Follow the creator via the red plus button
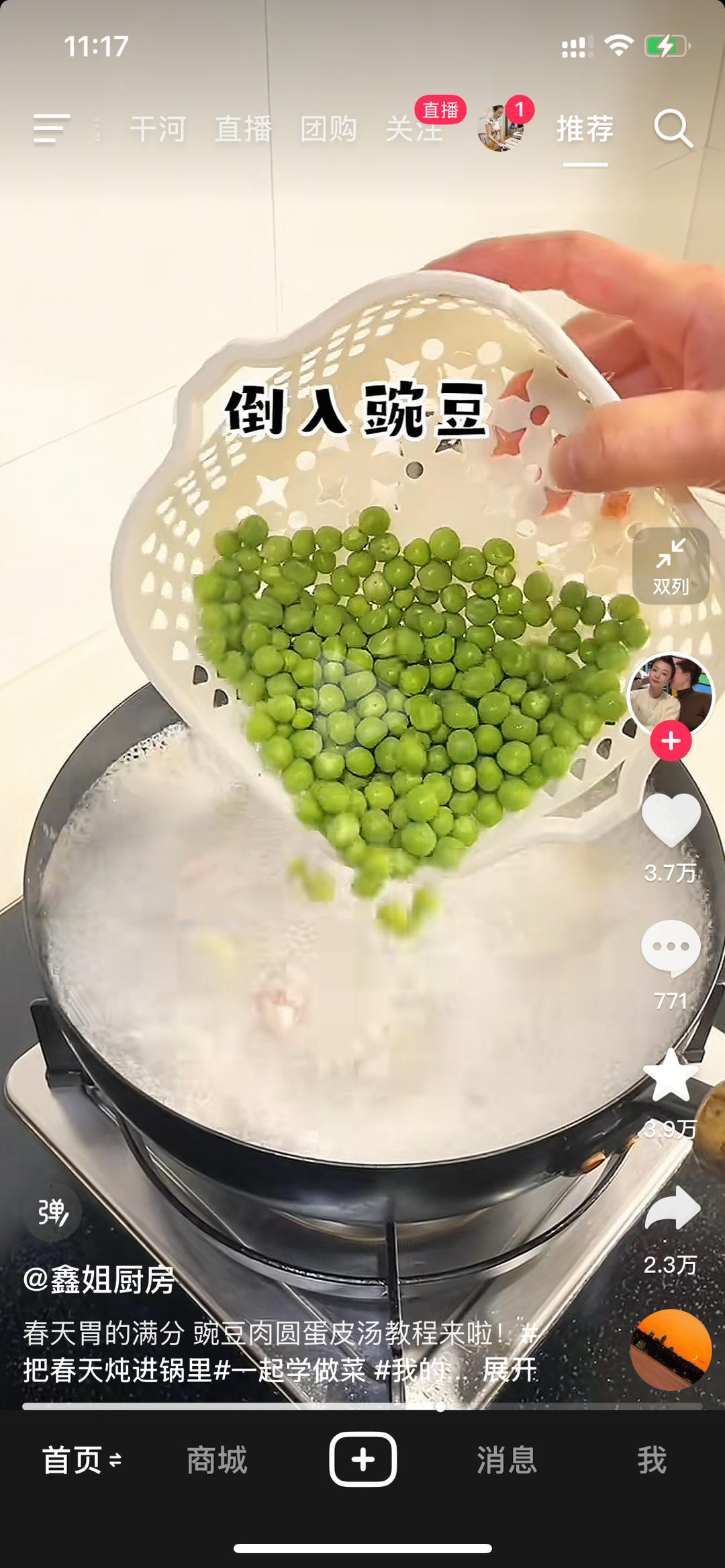The image size is (725, 1568). 670,741
